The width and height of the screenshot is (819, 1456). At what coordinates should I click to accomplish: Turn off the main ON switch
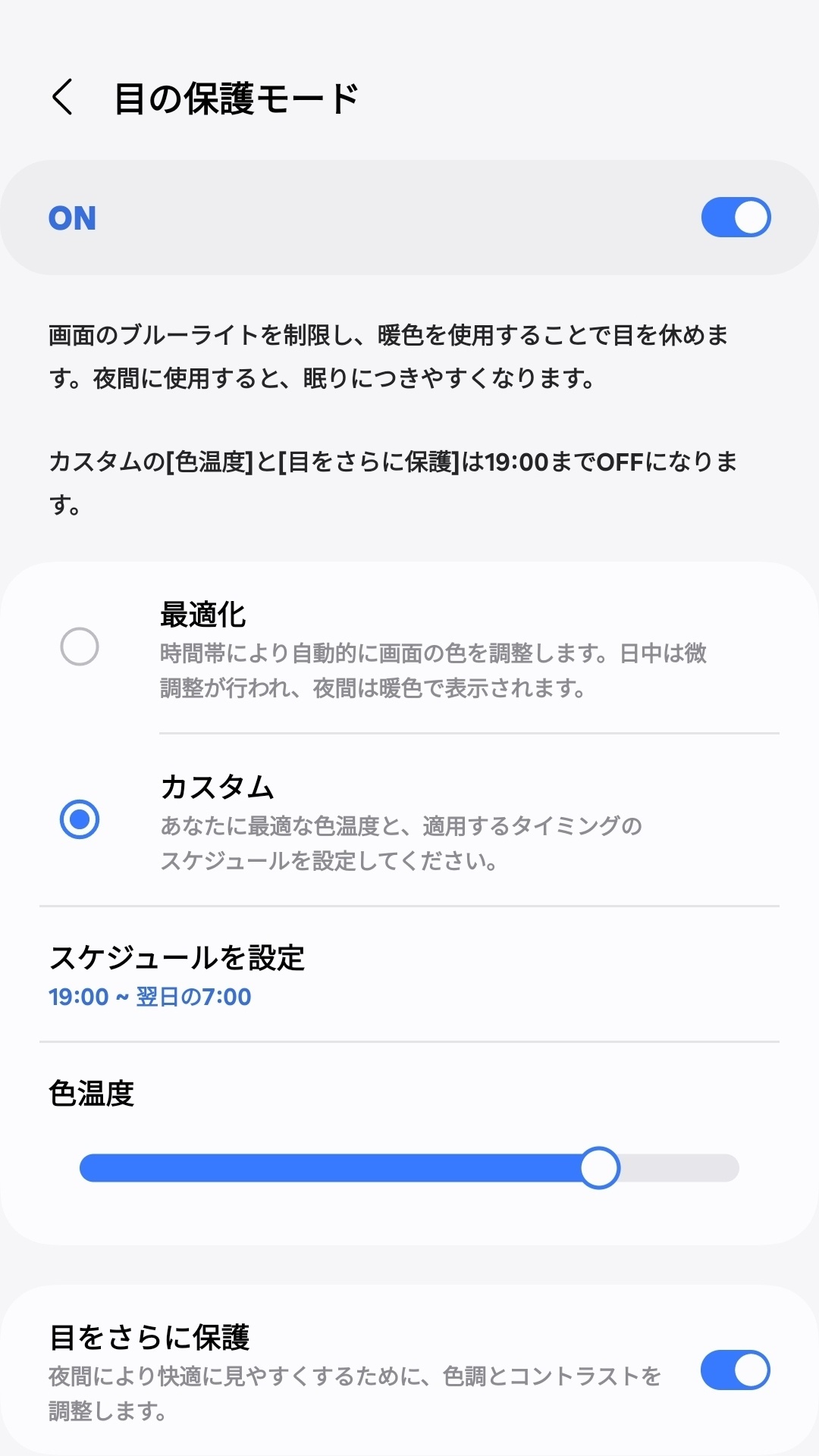pyautogui.click(x=735, y=218)
